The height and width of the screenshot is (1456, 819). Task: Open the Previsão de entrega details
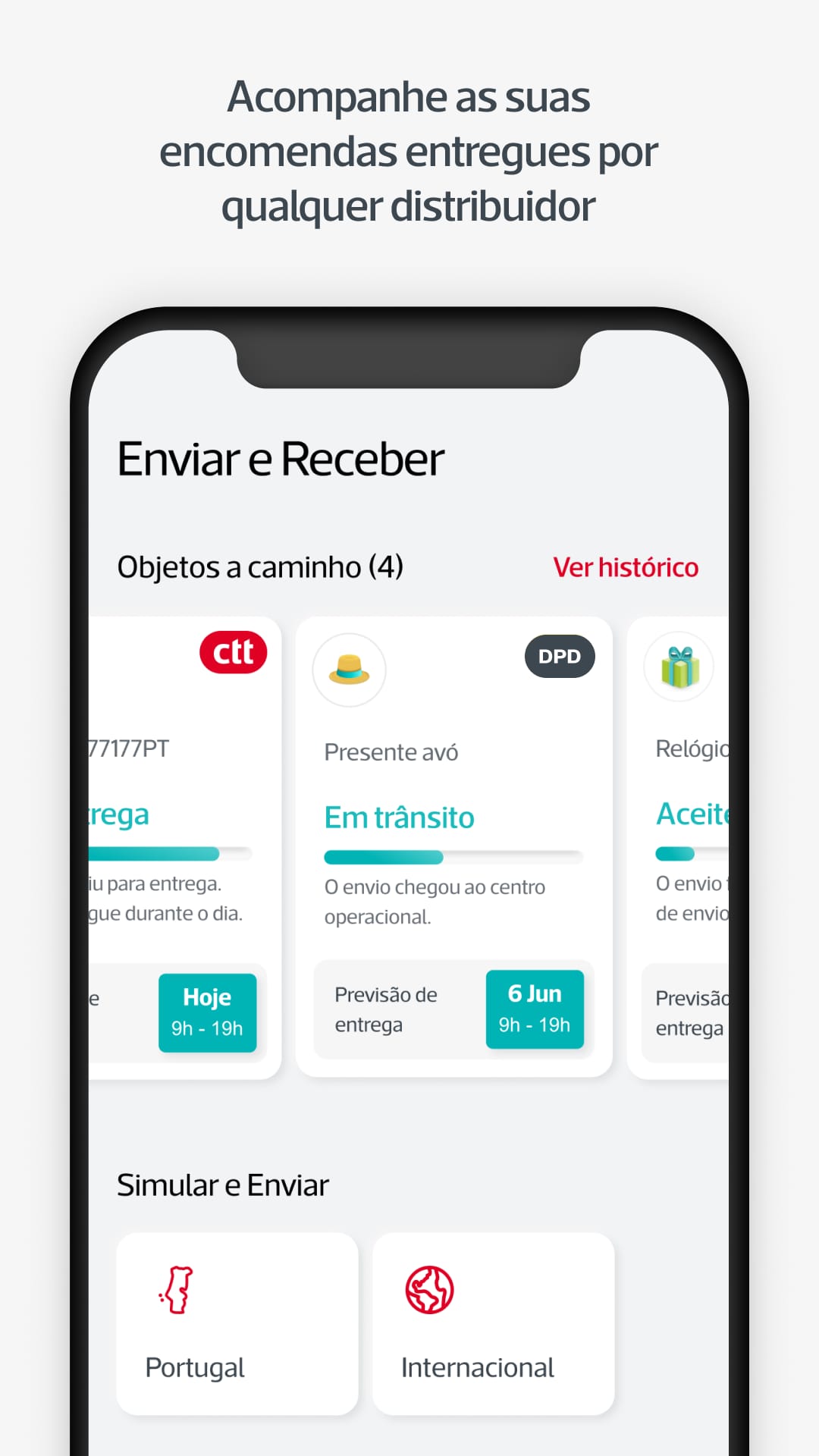point(385,1010)
